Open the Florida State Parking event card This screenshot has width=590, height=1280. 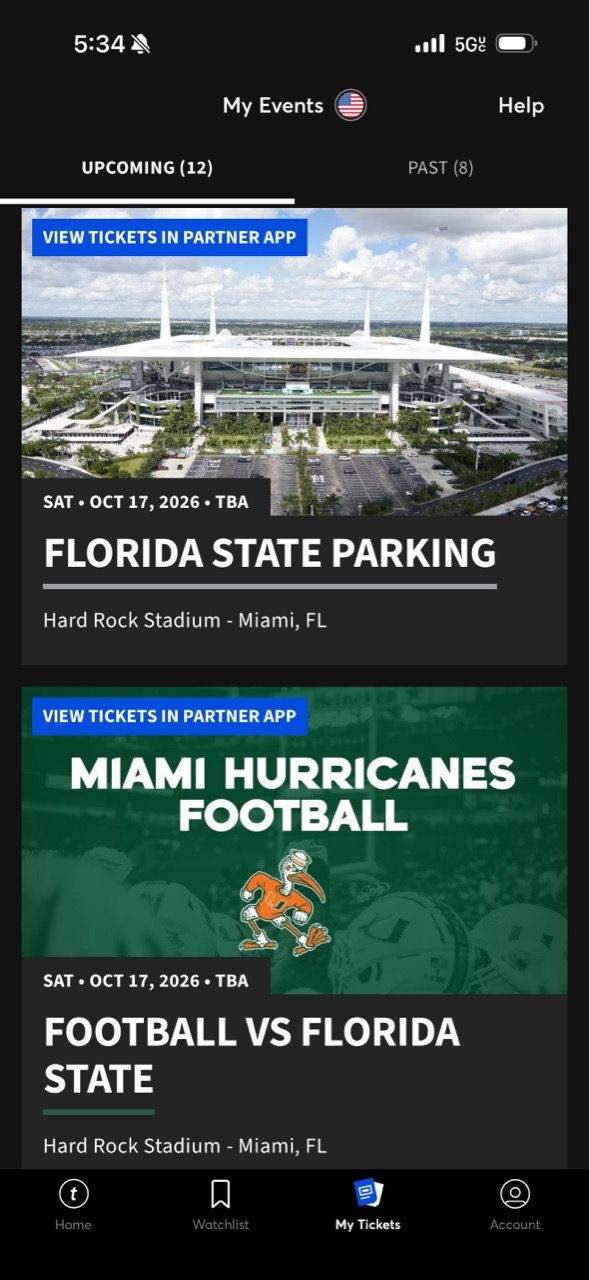coord(295,436)
